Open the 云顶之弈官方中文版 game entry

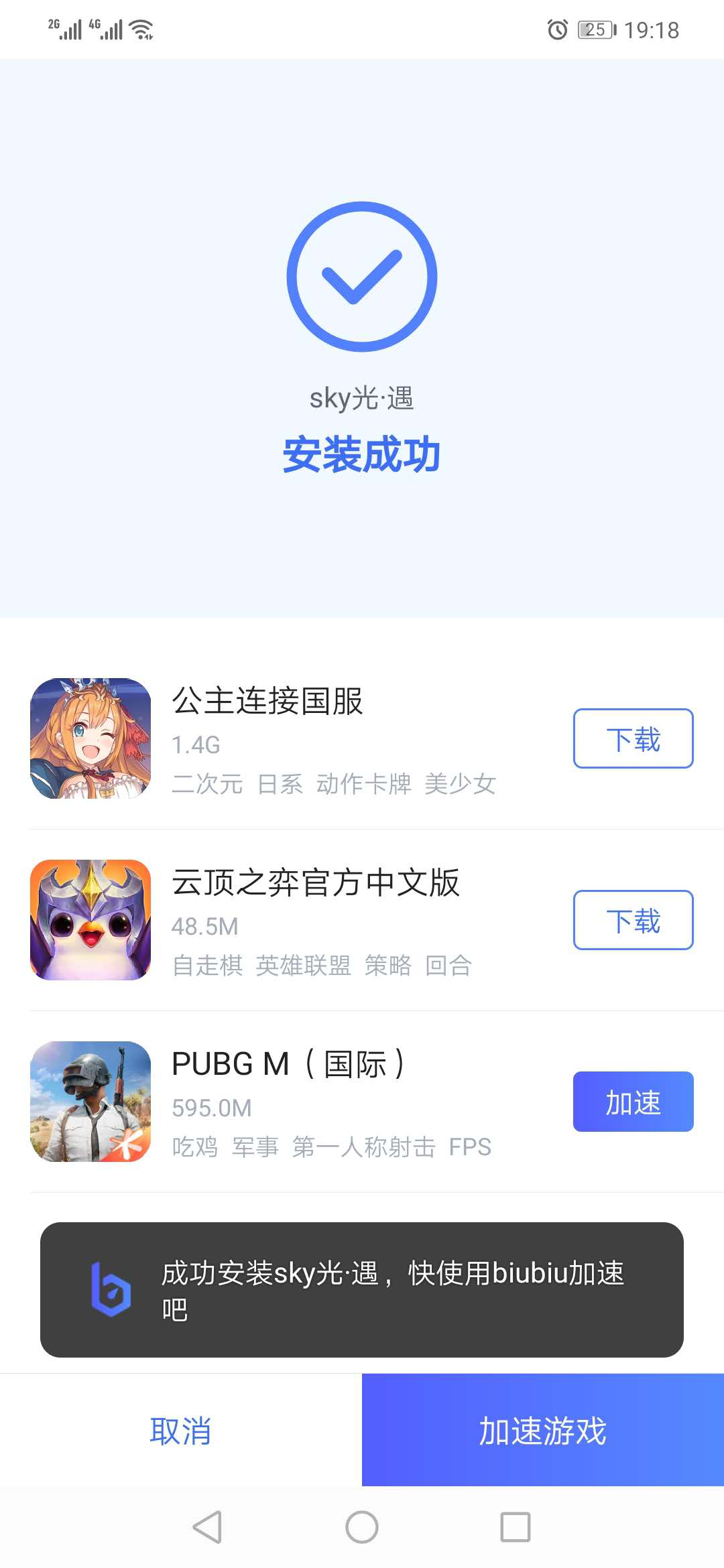pyautogui.click(x=315, y=883)
